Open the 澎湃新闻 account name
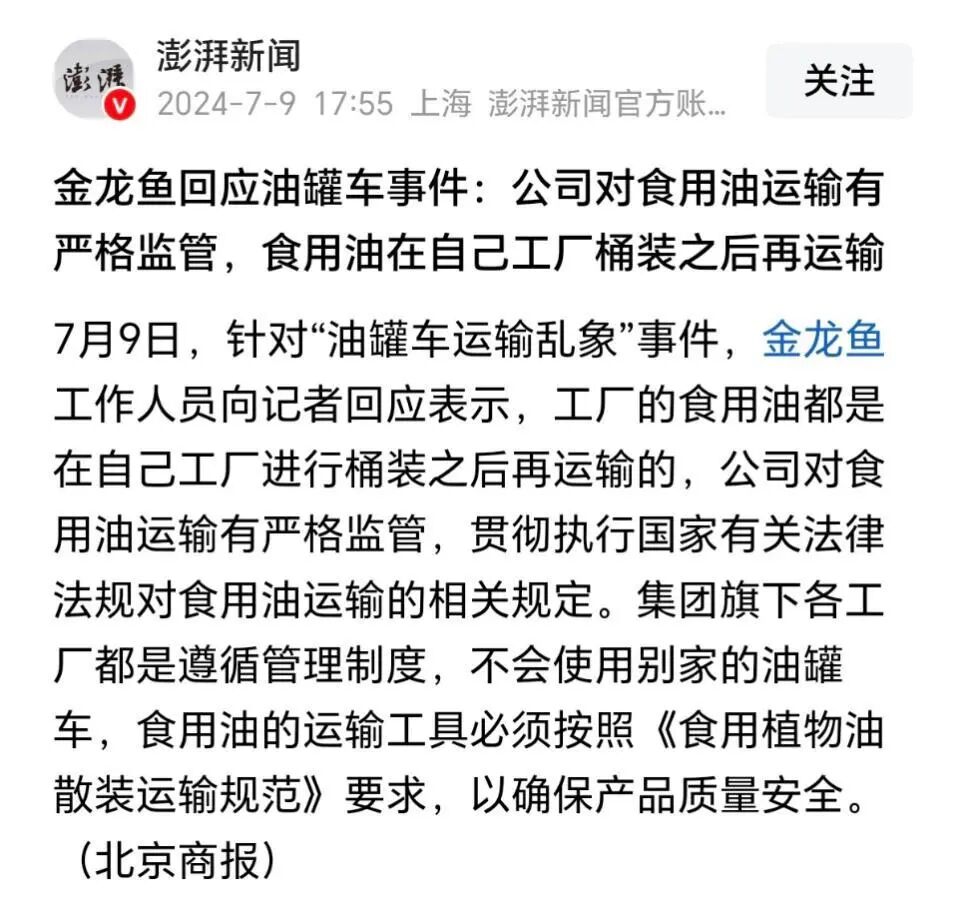Viewport: 962px width, 924px height. click(x=228, y=55)
